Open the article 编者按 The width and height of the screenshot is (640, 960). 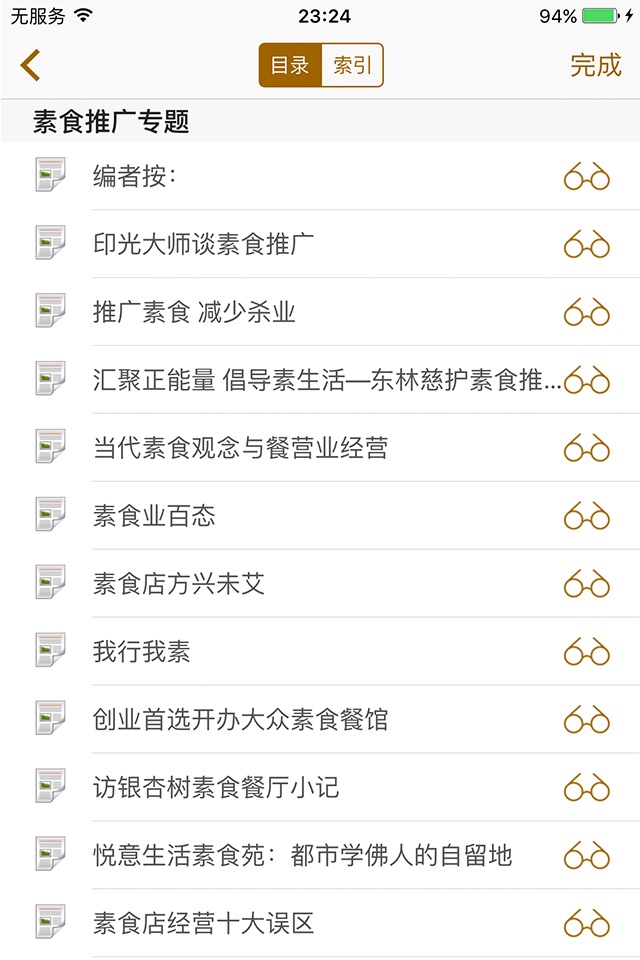click(136, 177)
